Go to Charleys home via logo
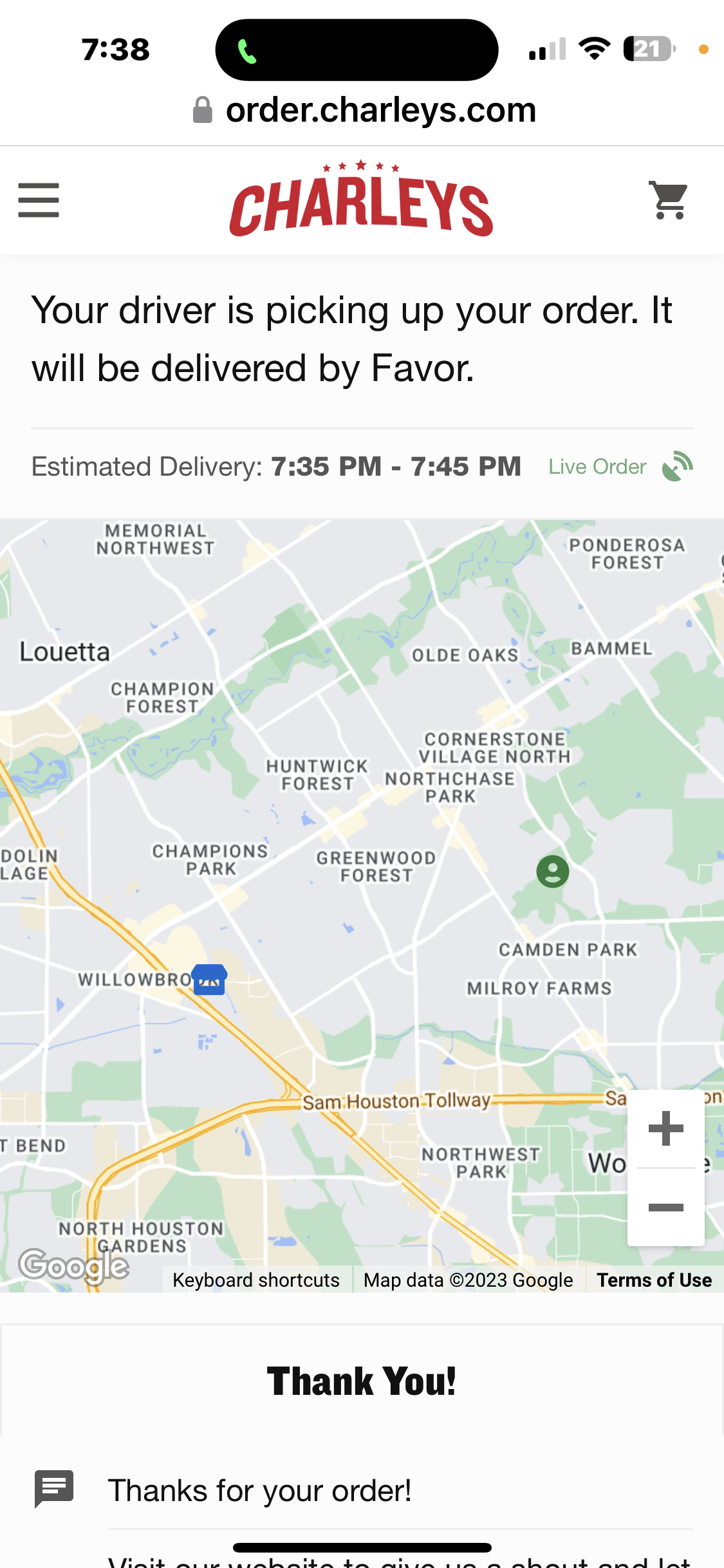 361,201
